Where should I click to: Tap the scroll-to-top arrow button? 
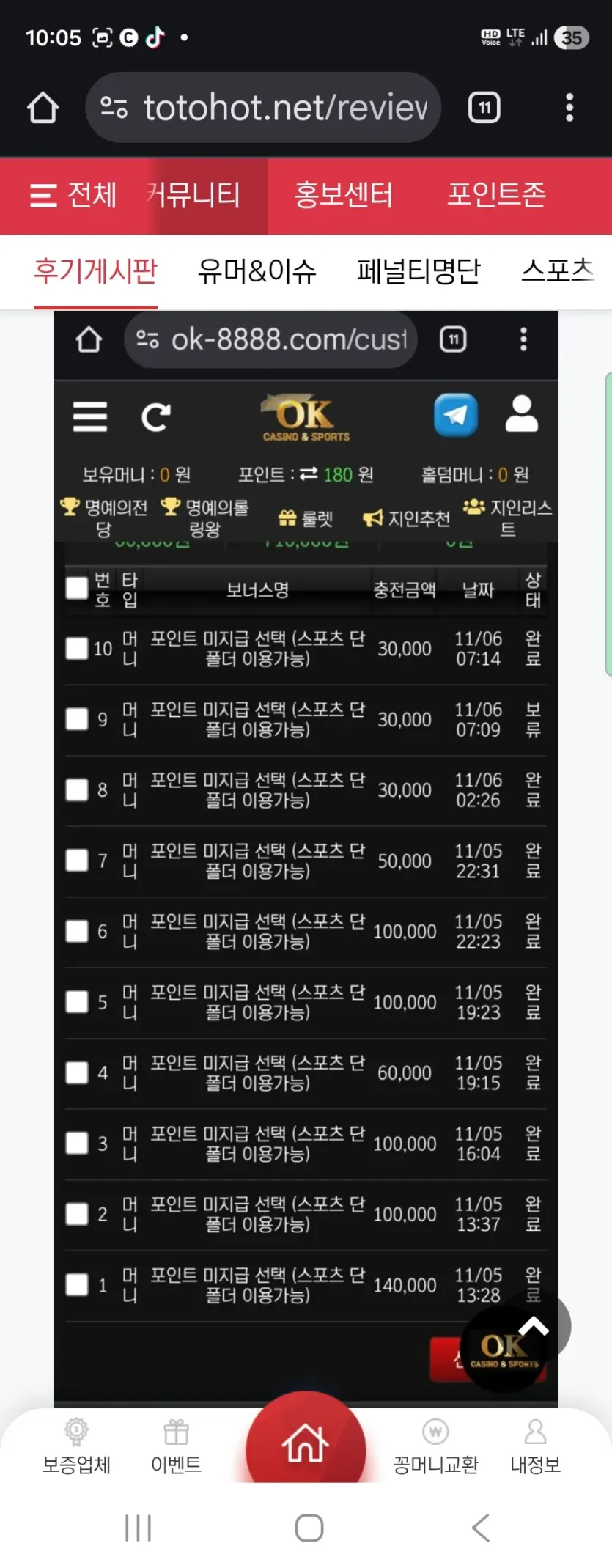[x=534, y=1327]
